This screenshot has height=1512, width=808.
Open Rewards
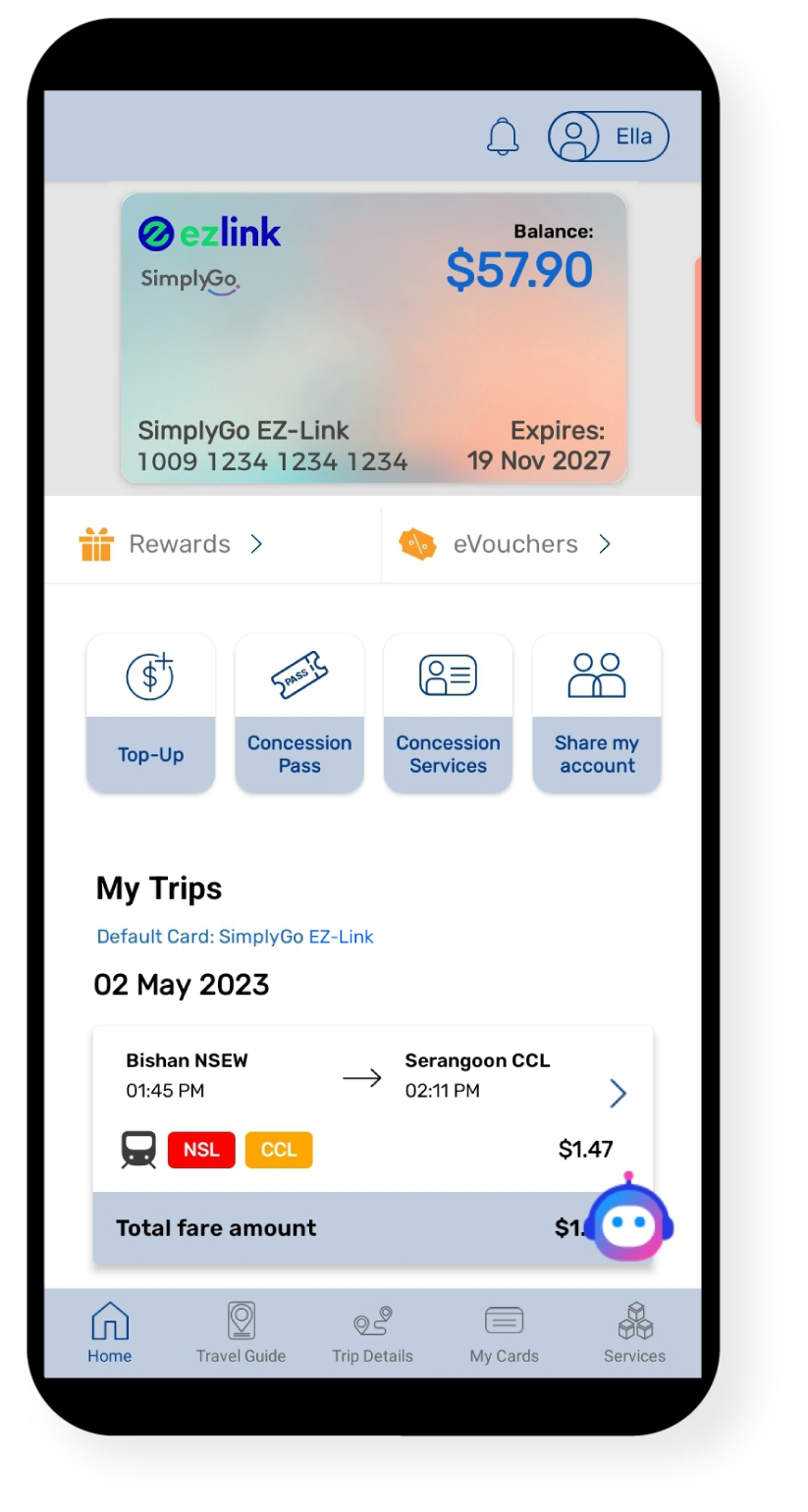(x=171, y=544)
